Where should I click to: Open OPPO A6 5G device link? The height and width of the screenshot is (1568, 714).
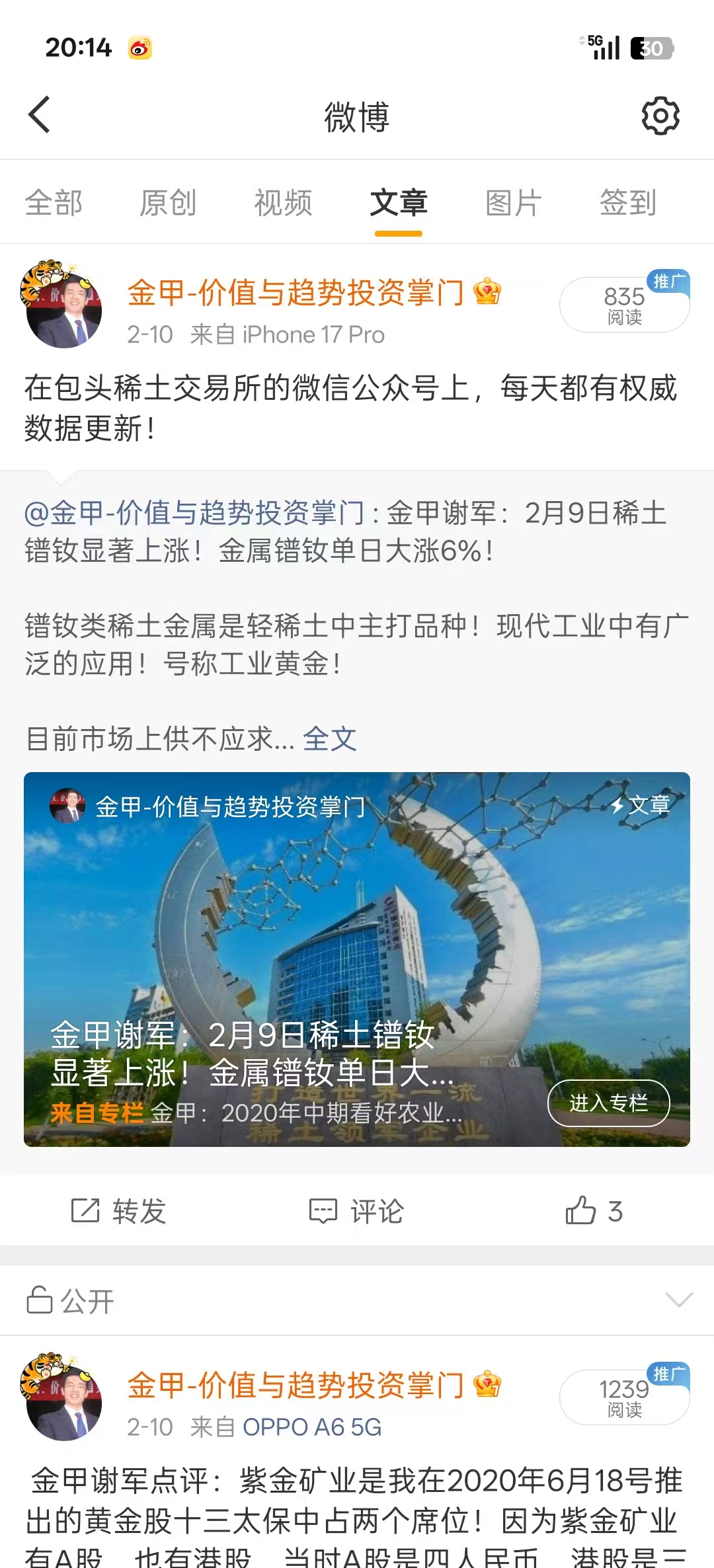(312, 1427)
